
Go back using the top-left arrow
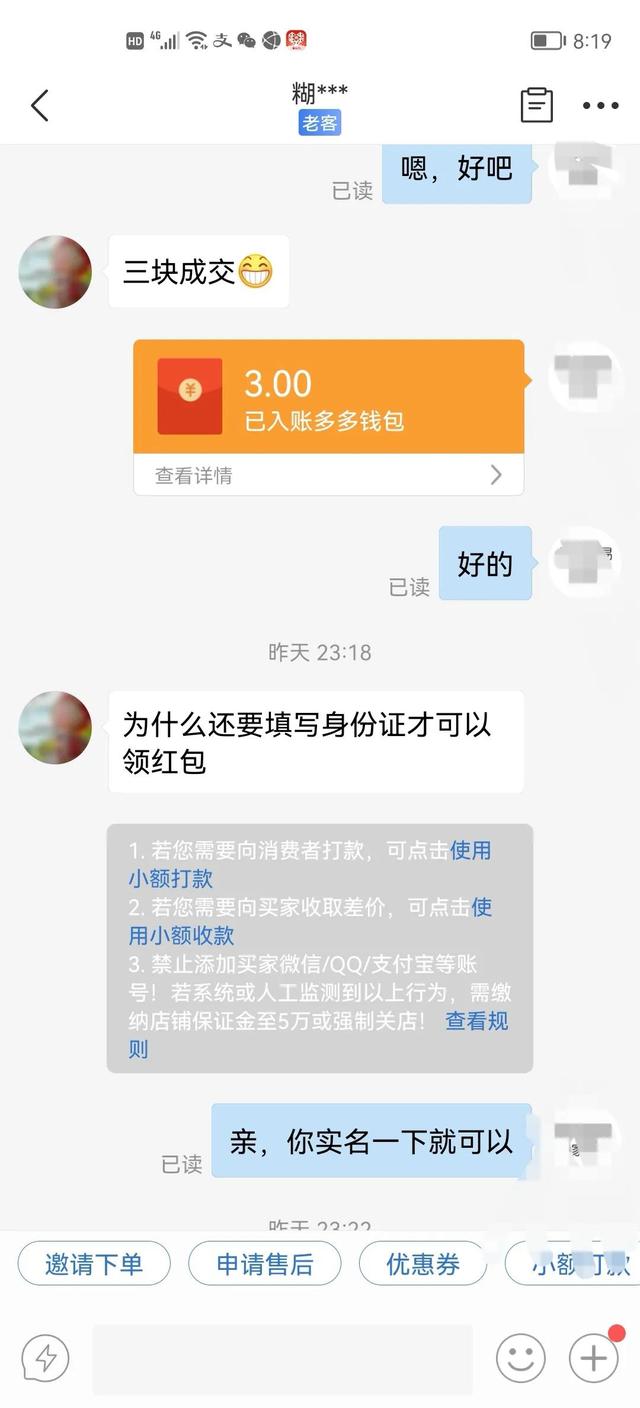(x=40, y=105)
